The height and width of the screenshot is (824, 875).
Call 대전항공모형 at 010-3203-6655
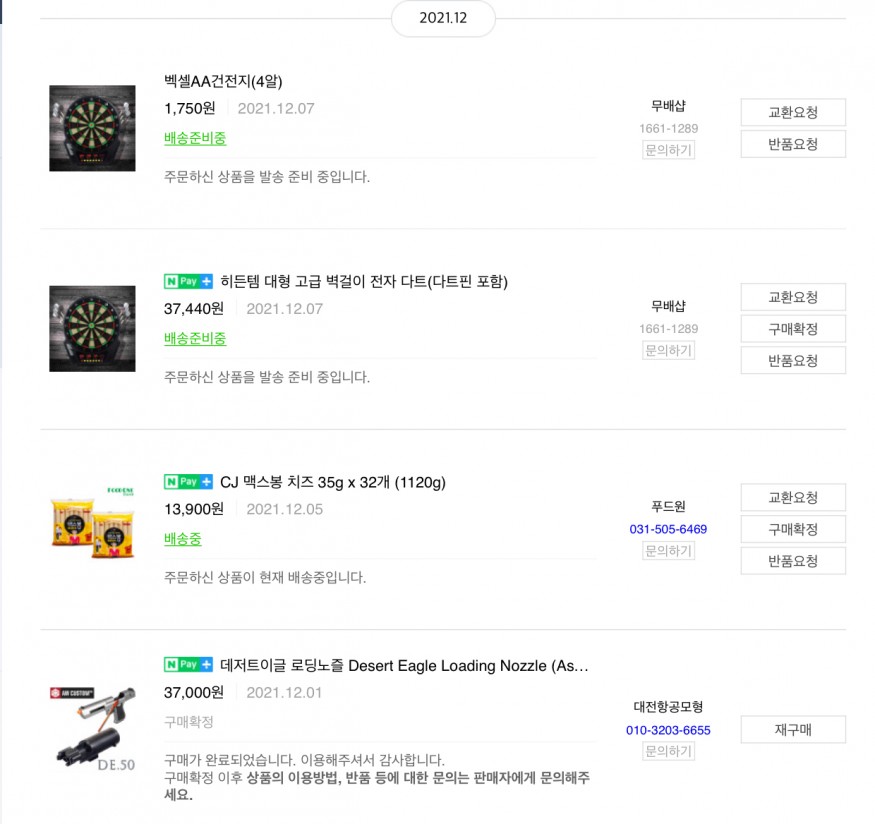click(668, 730)
